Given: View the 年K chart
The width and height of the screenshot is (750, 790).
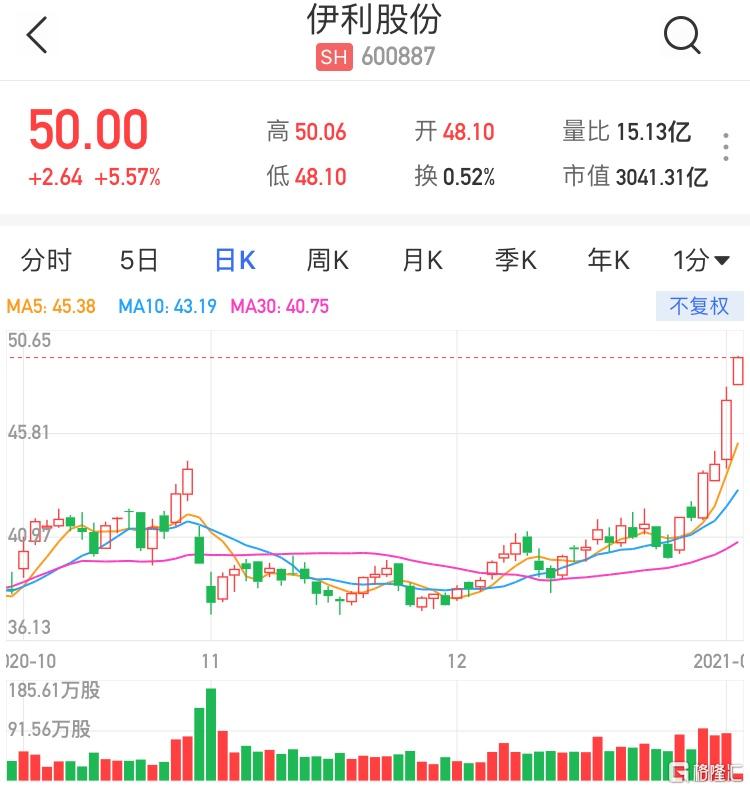Looking at the screenshot, I should click(609, 261).
